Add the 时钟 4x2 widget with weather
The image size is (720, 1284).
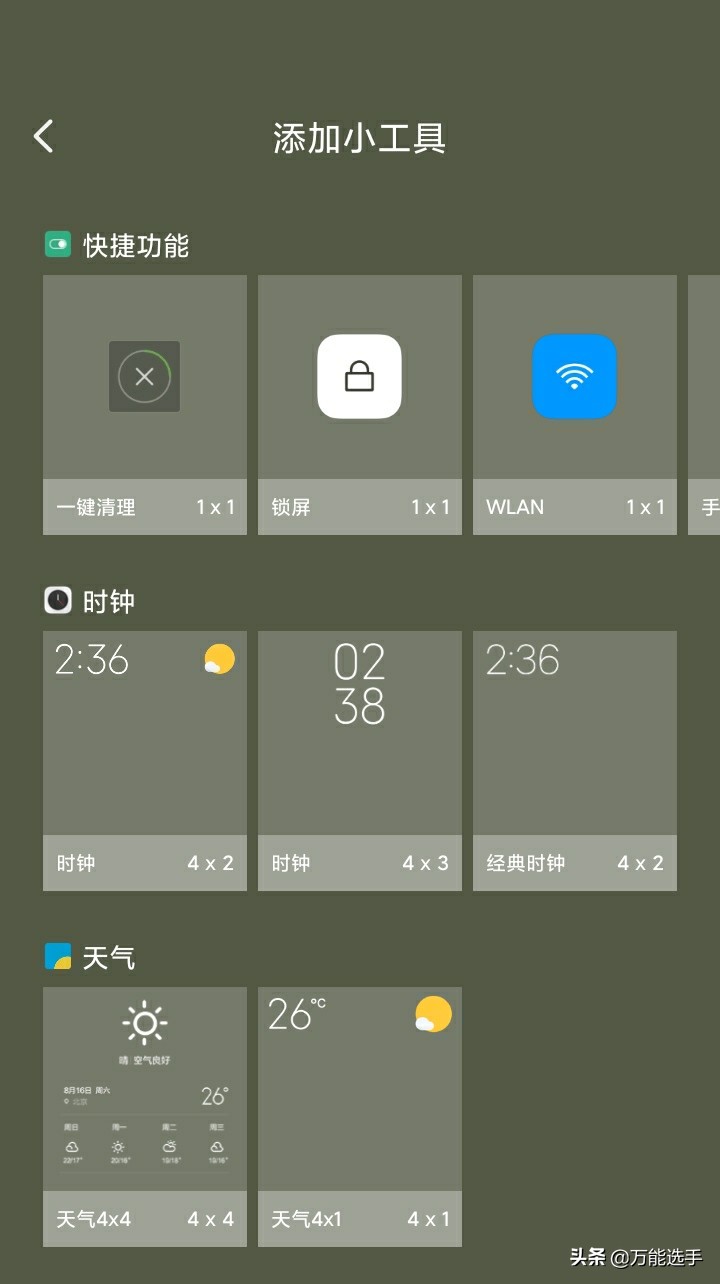tap(145, 760)
